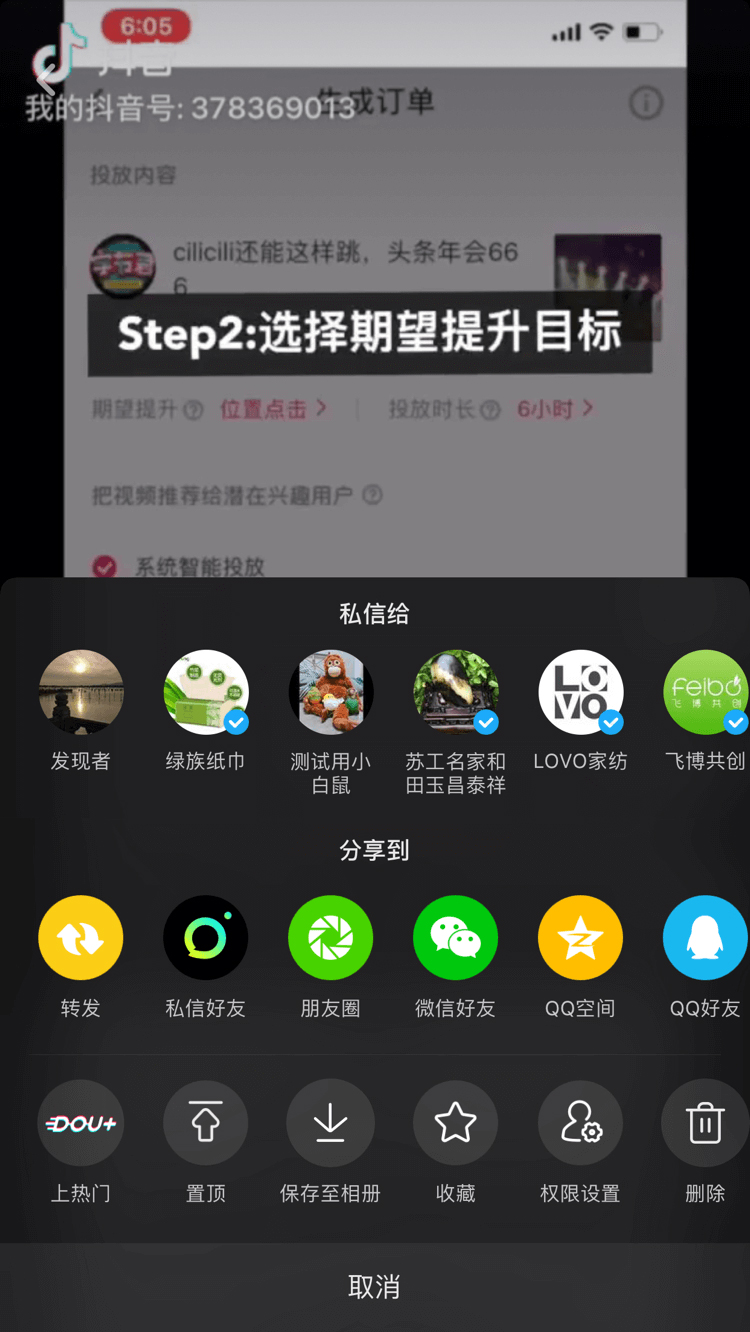This screenshot has width=750, height=1332.
Task: Share via 私信好友
Action: pos(206,938)
